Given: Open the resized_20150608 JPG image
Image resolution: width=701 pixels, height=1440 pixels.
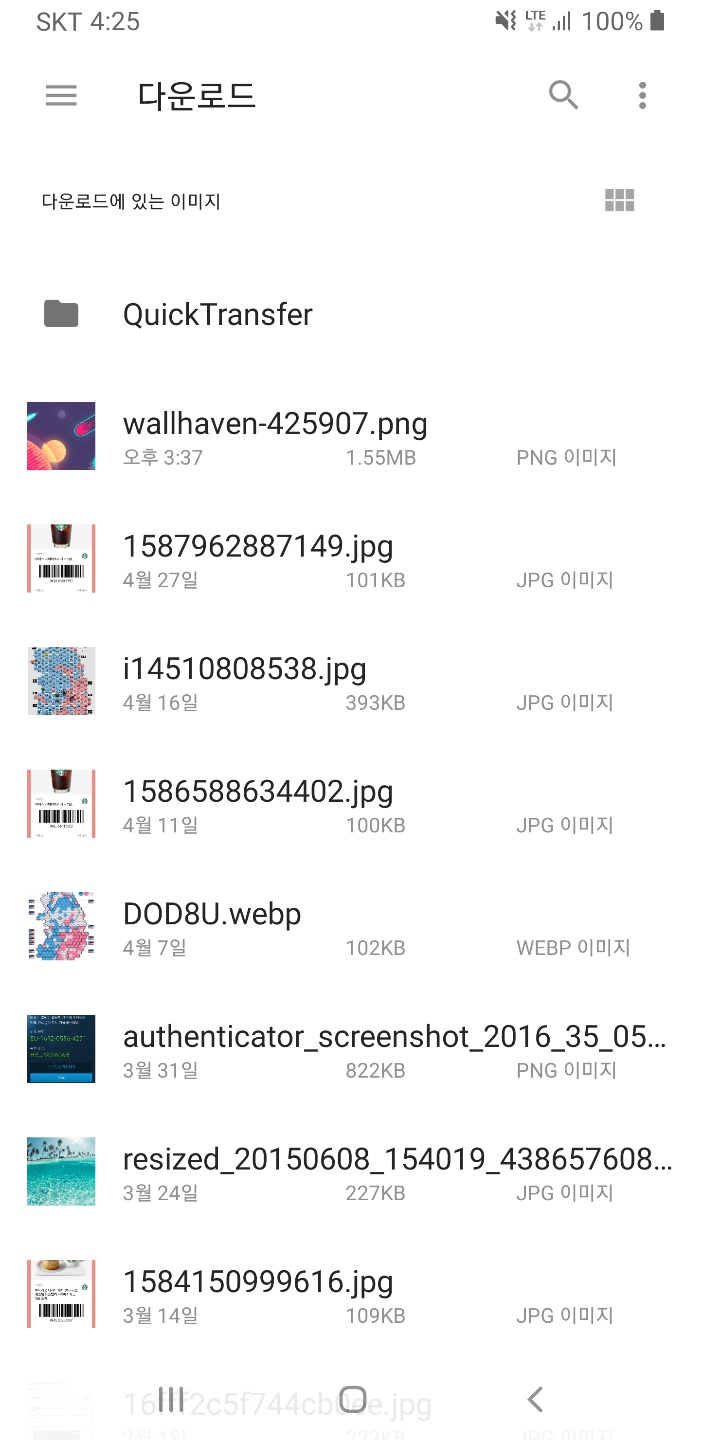Looking at the screenshot, I should [x=397, y=1160].
